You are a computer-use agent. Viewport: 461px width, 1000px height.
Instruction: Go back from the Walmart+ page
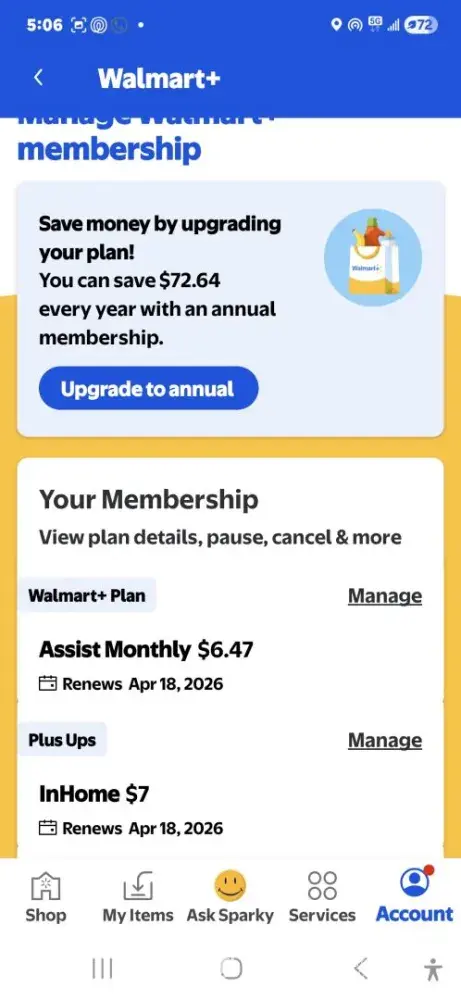point(38,78)
